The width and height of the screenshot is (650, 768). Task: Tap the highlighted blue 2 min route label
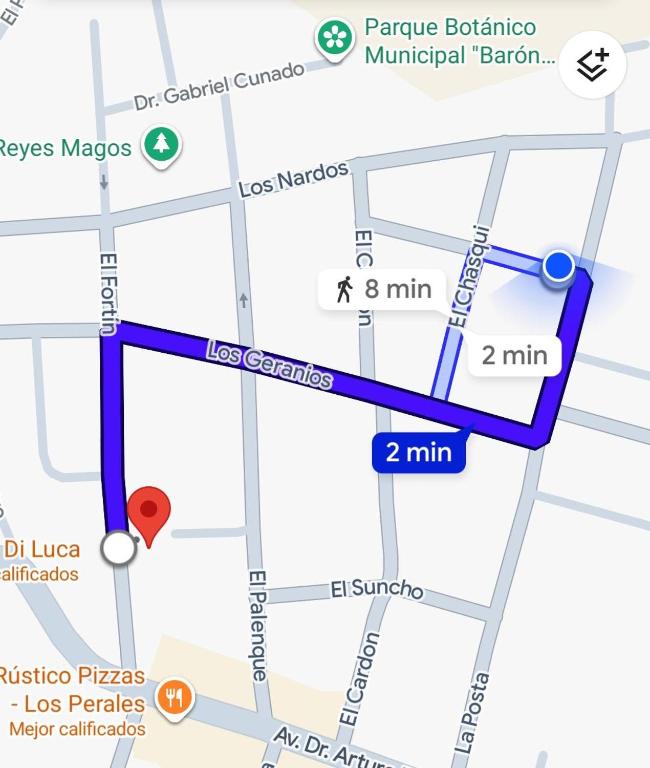[419, 452]
